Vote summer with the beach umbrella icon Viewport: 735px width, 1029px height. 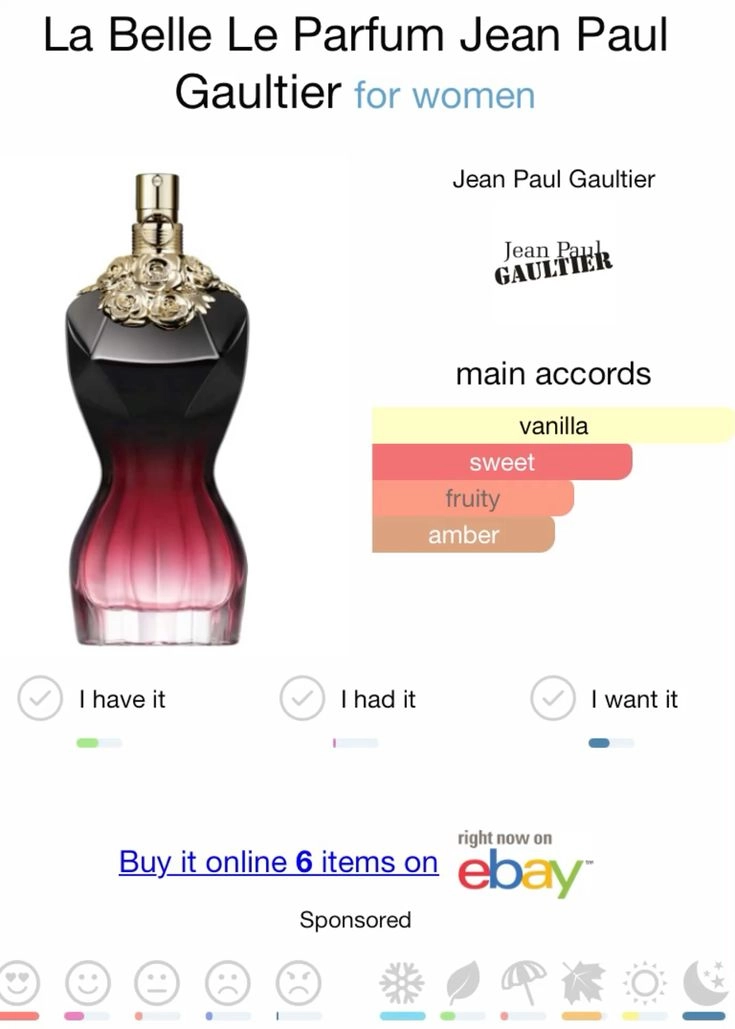click(520, 984)
